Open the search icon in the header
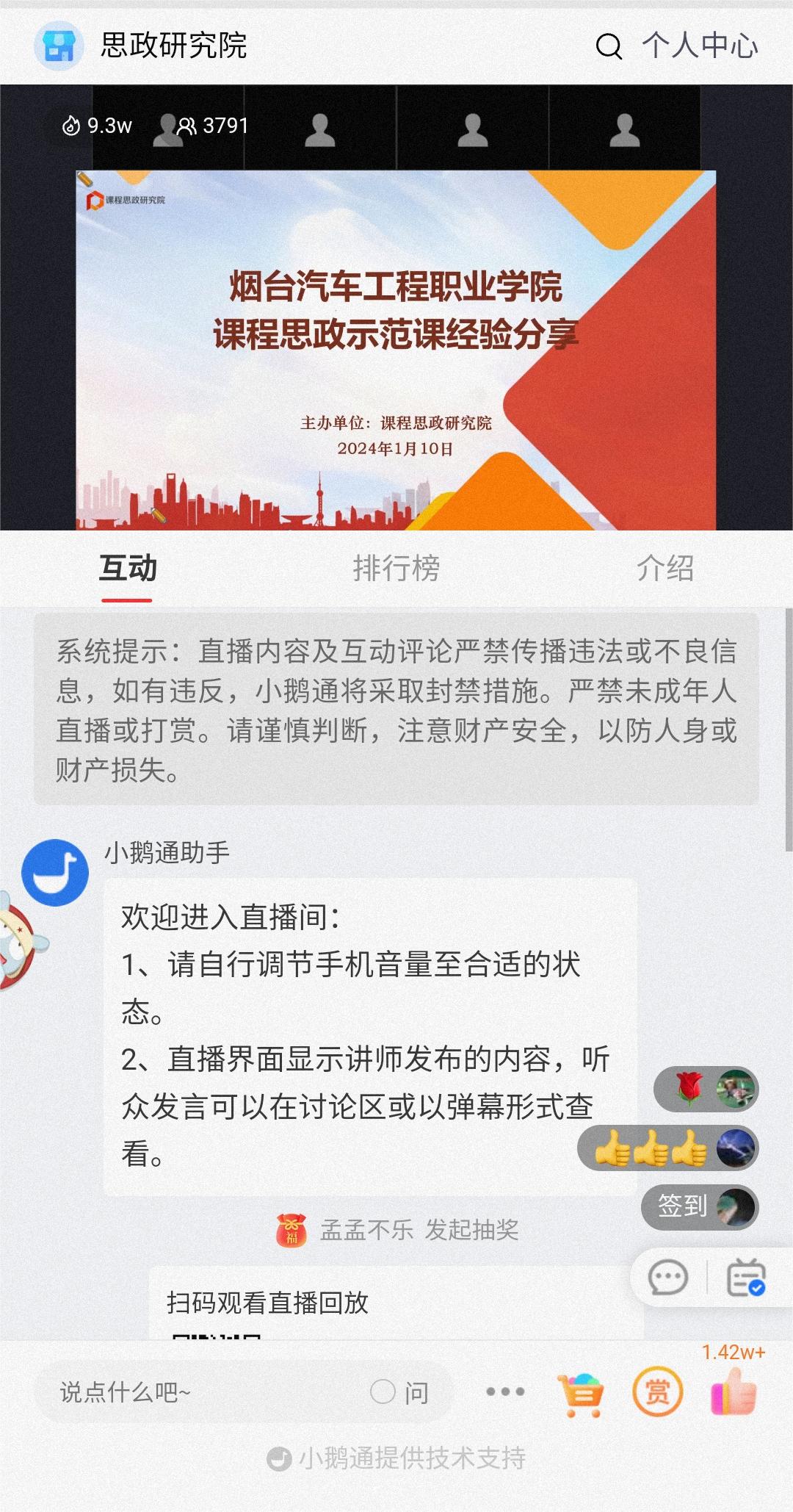Image resolution: width=793 pixels, height=1512 pixels. click(x=609, y=46)
